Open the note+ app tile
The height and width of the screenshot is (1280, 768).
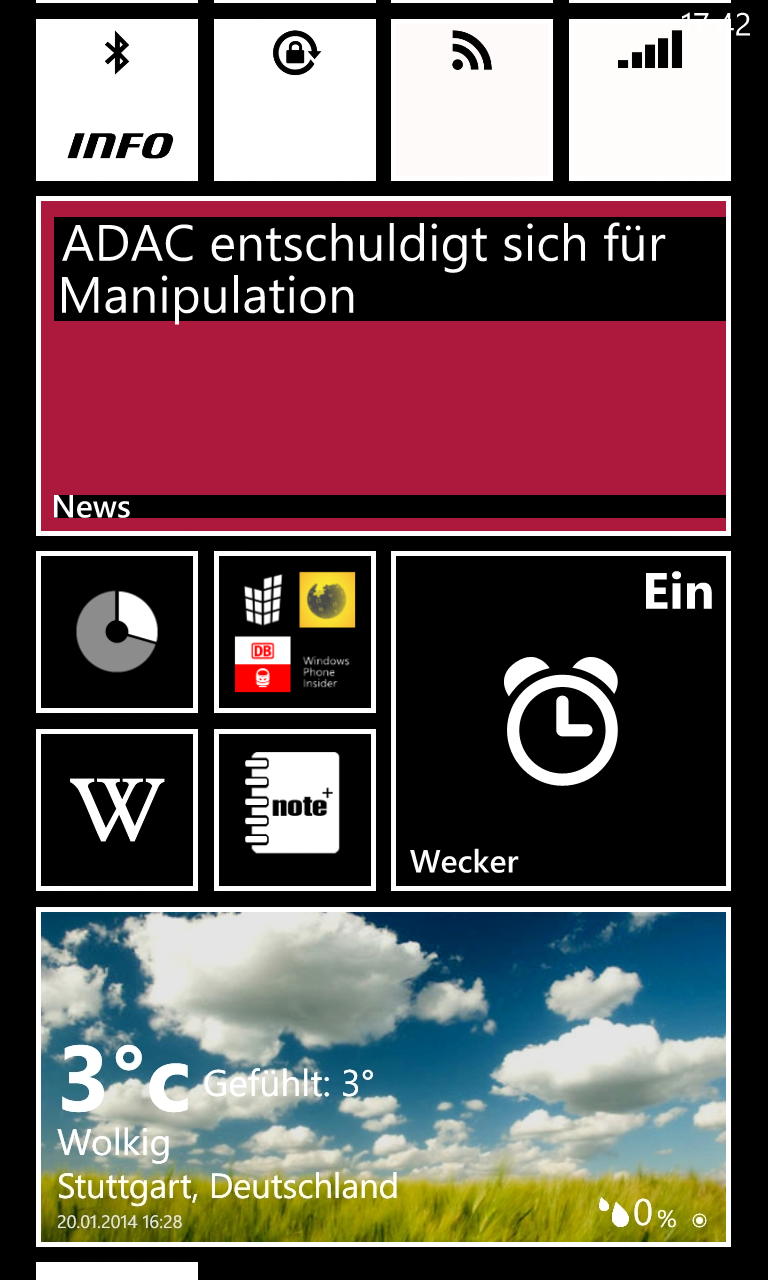click(295, 810)
